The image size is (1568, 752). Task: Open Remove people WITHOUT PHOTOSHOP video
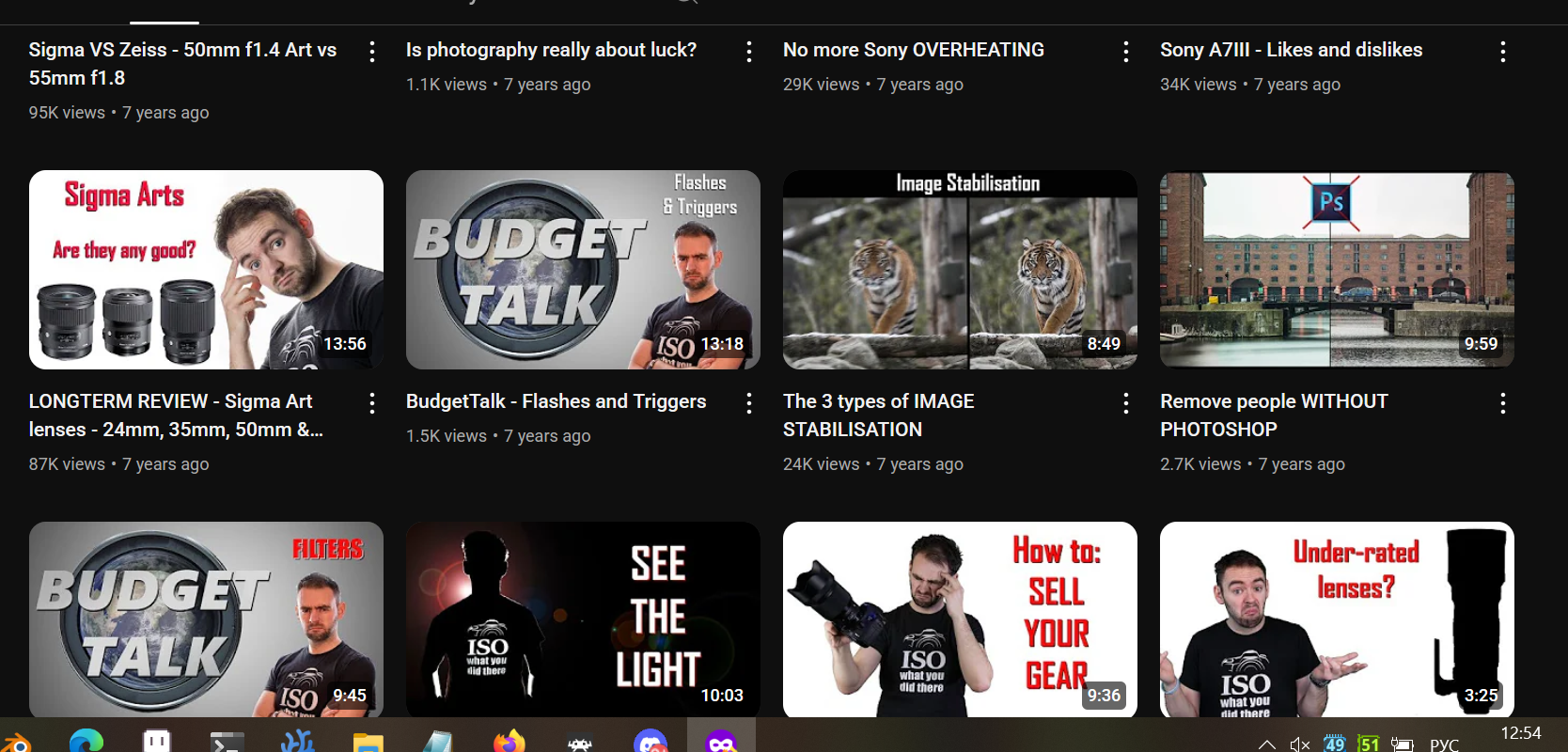(1337, 270)
